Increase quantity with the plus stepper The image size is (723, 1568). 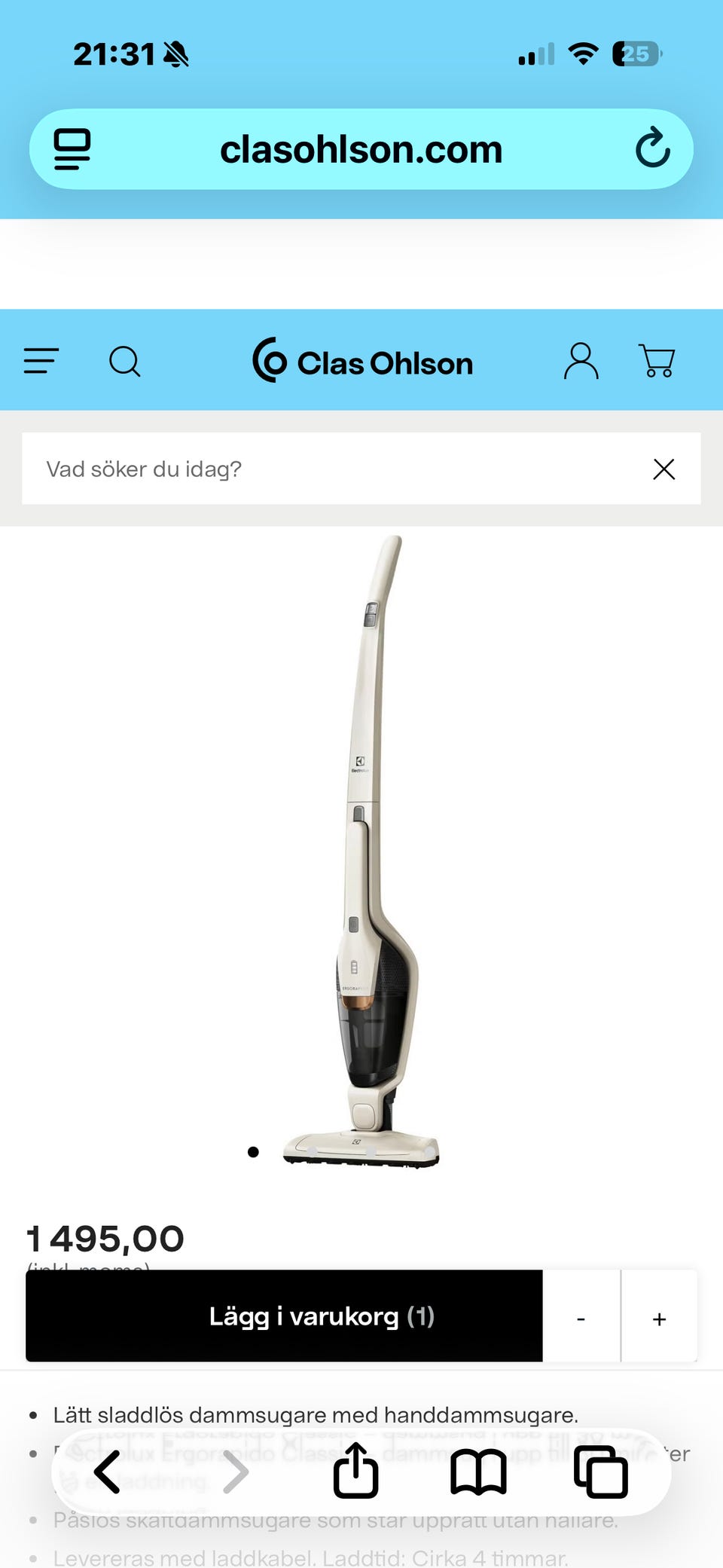659,1318
